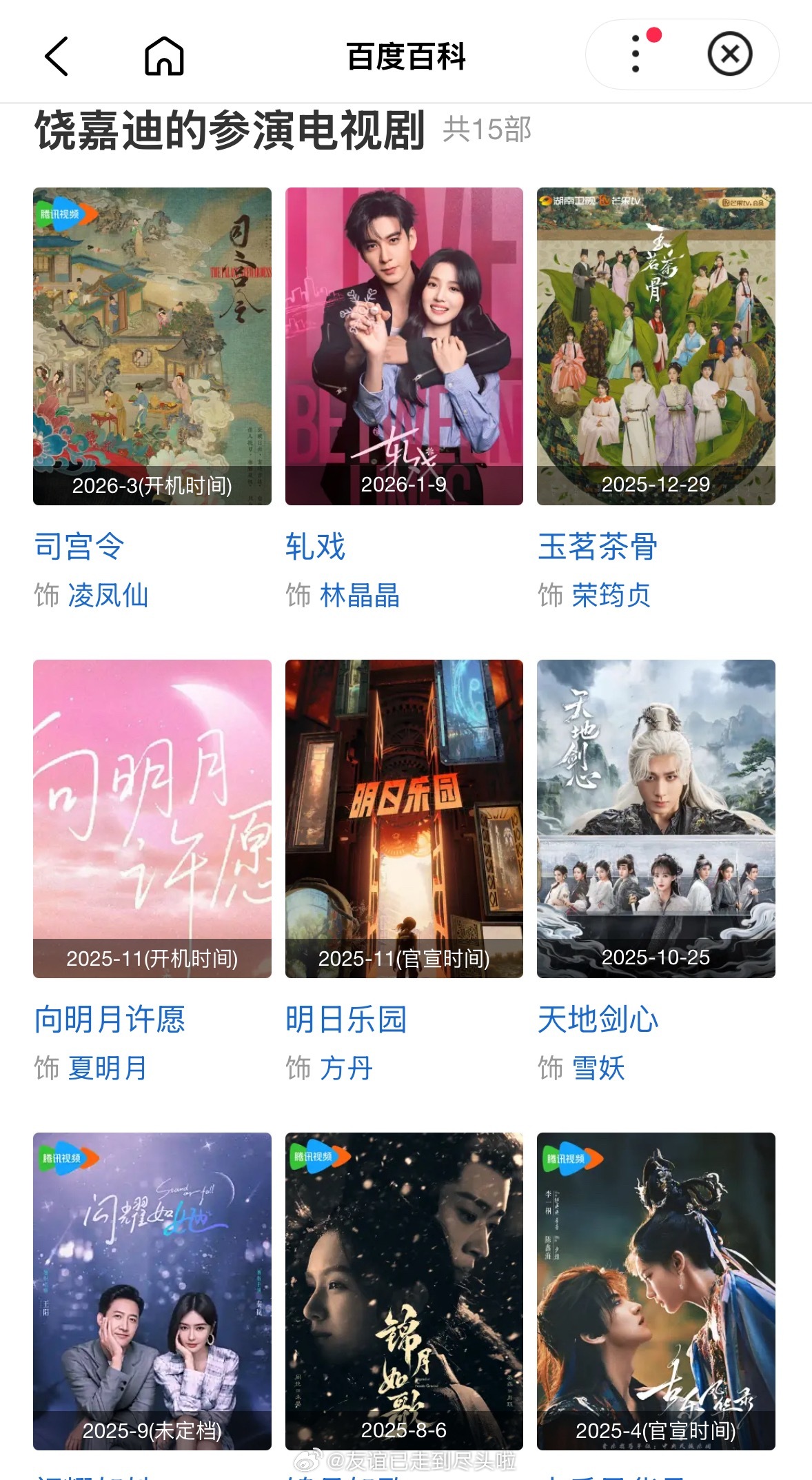Image resolution: width=812 pixels, height=1480 pixels.
Task: Close the mini program
Action: click(729, 54)
